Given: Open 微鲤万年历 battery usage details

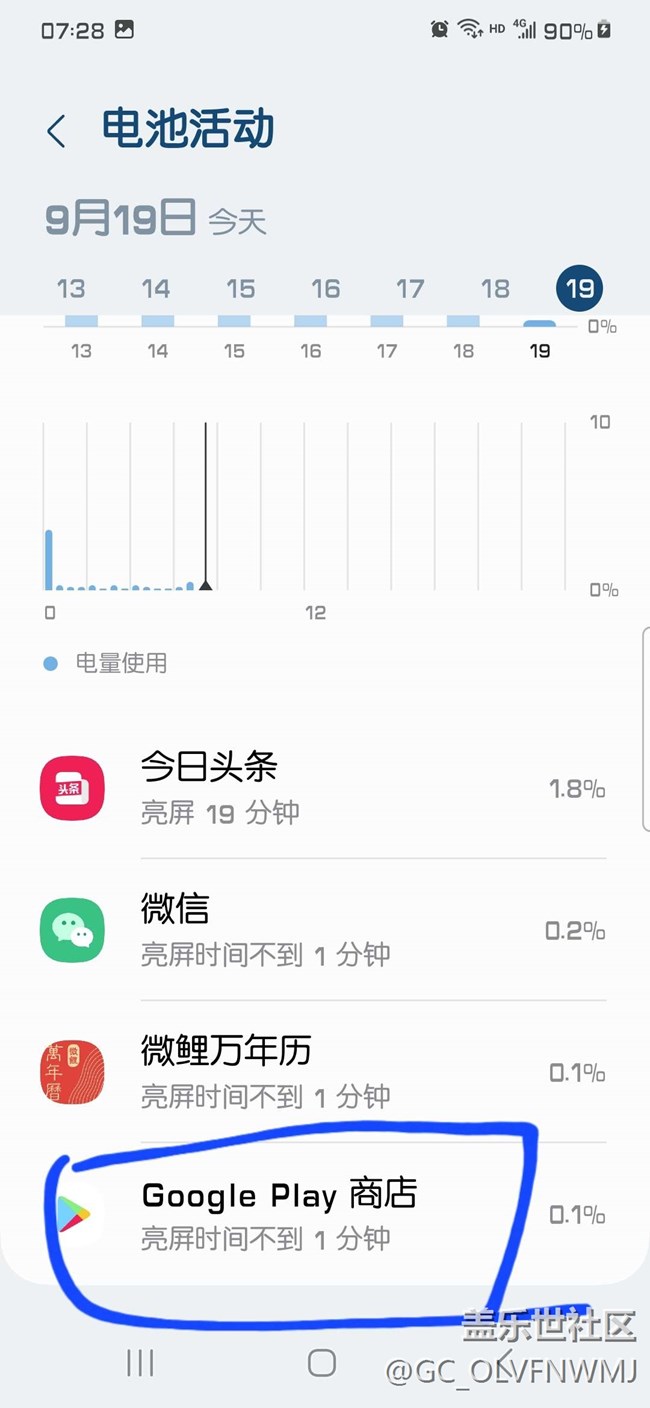Looking at the screenshot, I should point(325,1072).
